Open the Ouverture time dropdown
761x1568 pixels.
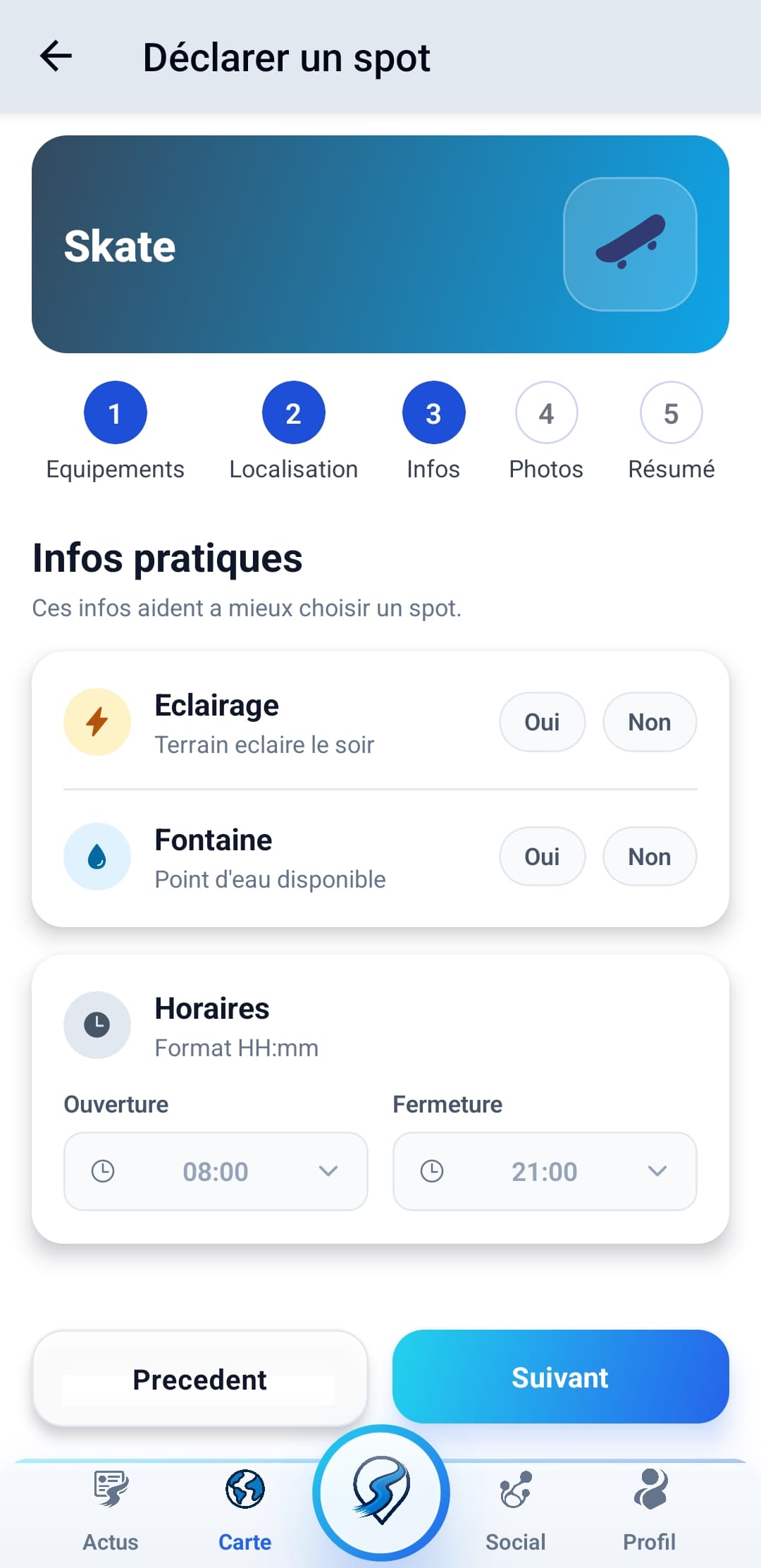[x=216, y=1171]
